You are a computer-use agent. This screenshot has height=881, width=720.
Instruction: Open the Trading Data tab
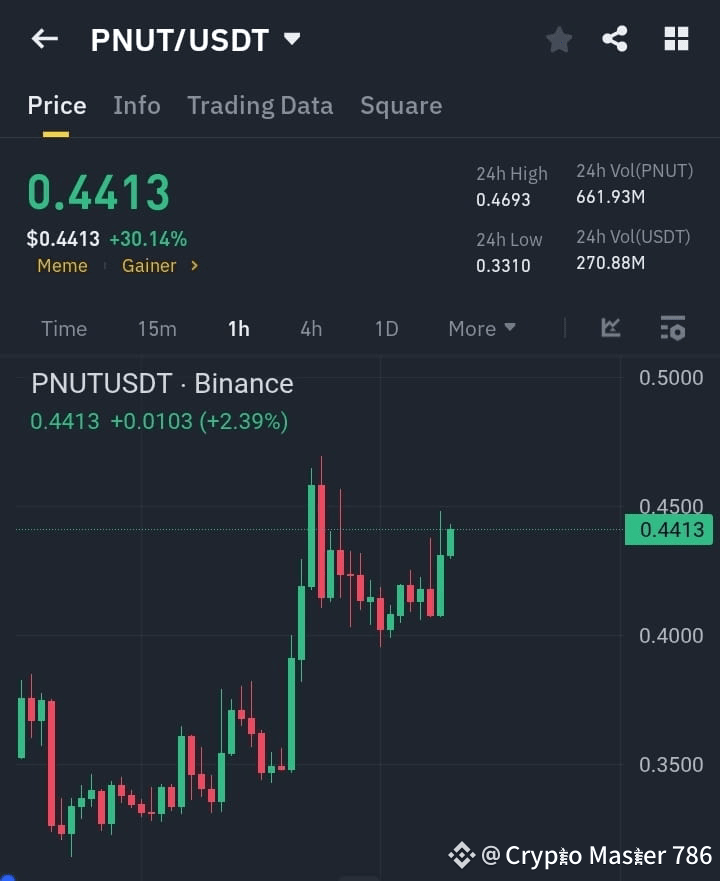click(260, 105)
